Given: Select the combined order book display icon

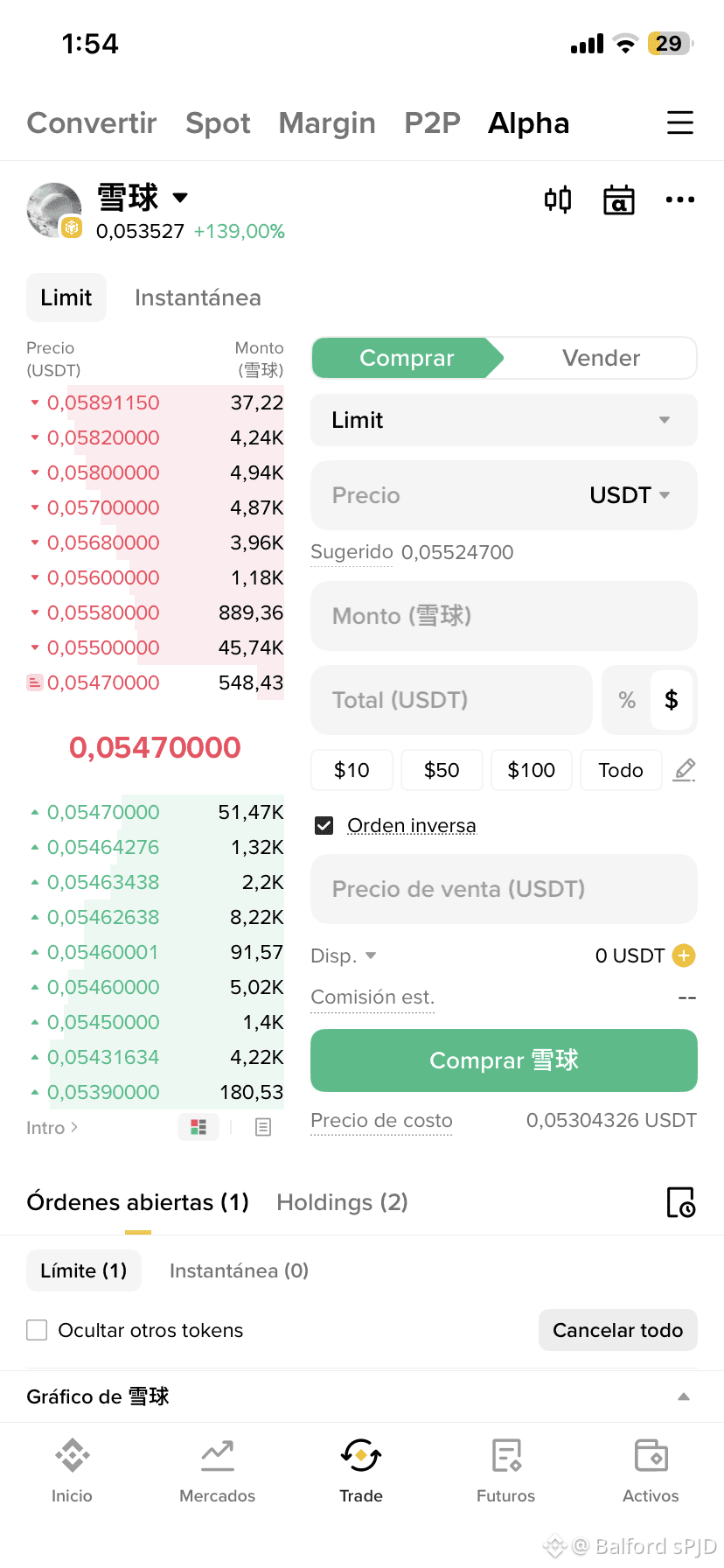Looking at the screenshot, I should point(197,1127).
